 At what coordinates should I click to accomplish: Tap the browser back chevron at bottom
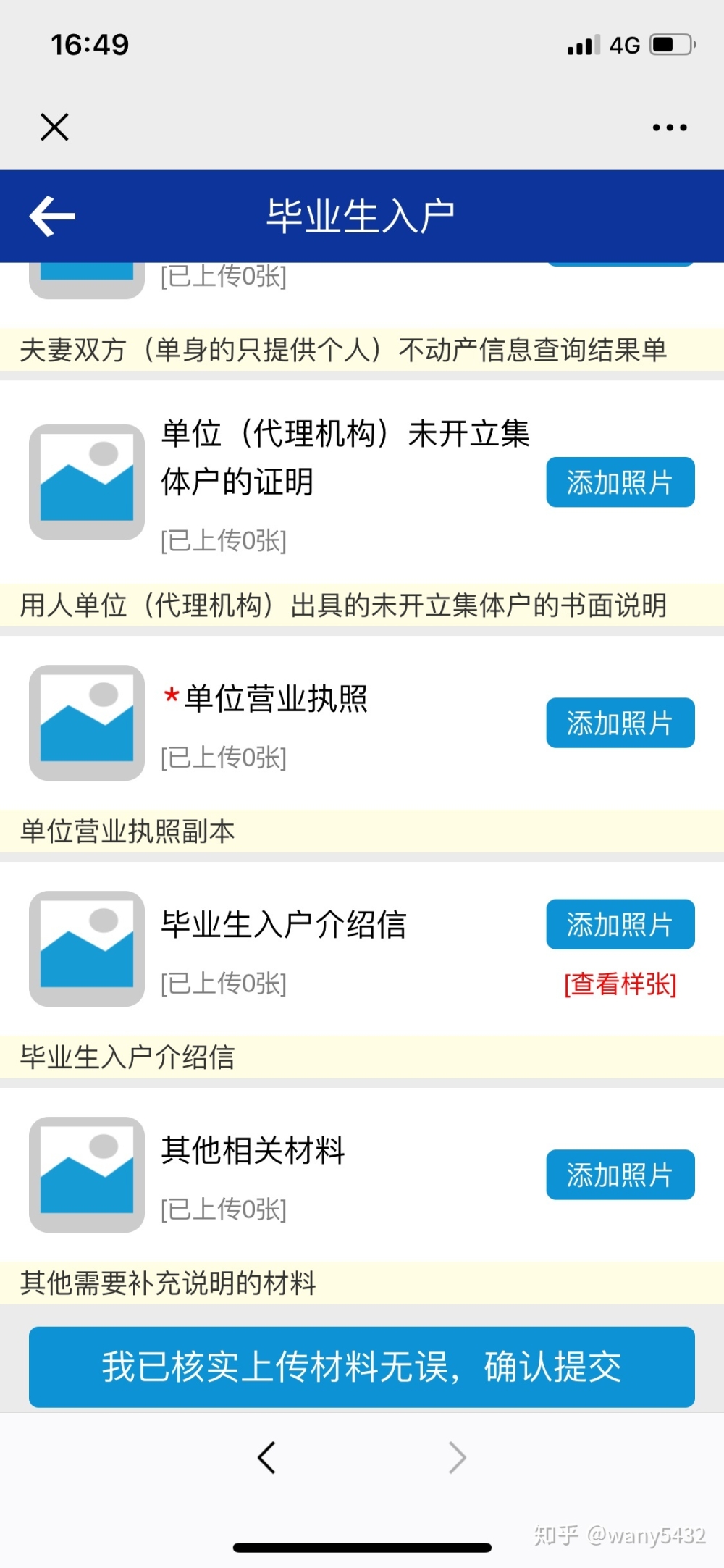click(266, 1457)
